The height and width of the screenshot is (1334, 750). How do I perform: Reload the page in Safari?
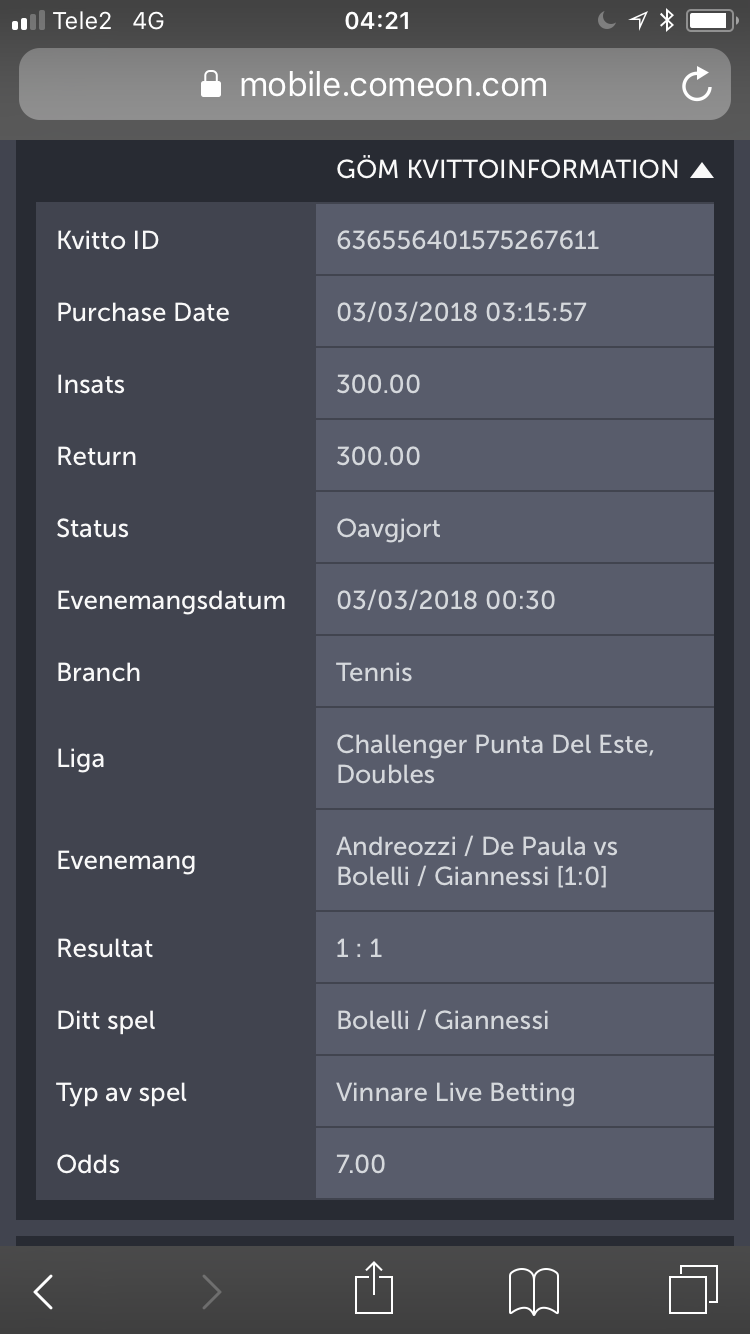click(x=696, y=85)
